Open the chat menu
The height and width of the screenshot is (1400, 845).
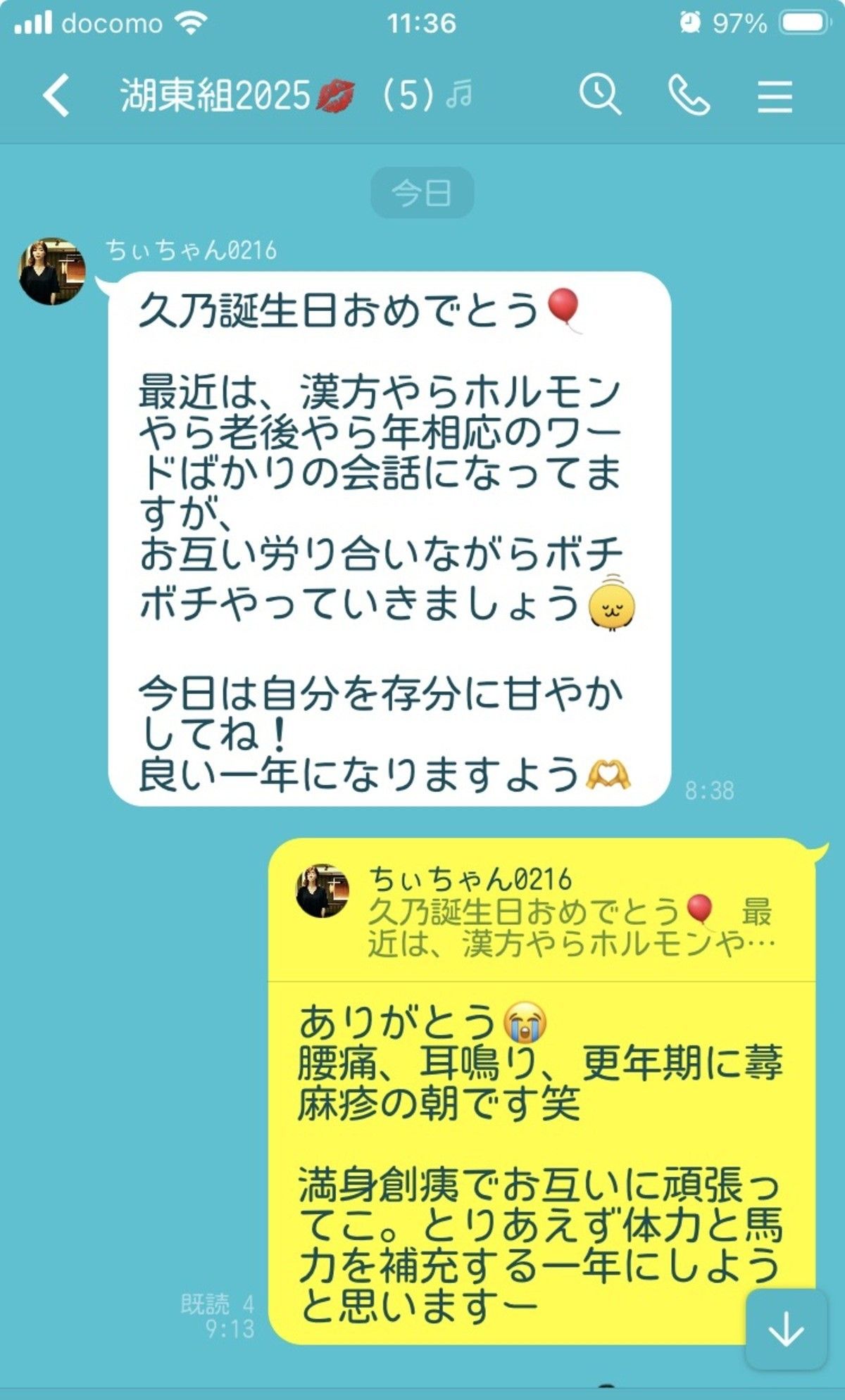775,96
